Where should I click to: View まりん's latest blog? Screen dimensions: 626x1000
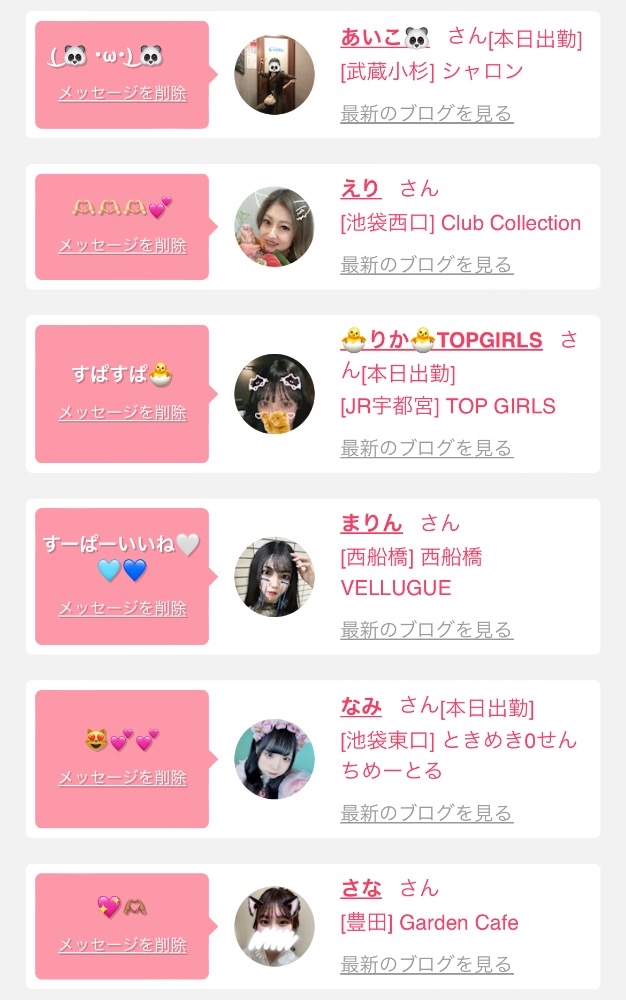click(426, 630)
